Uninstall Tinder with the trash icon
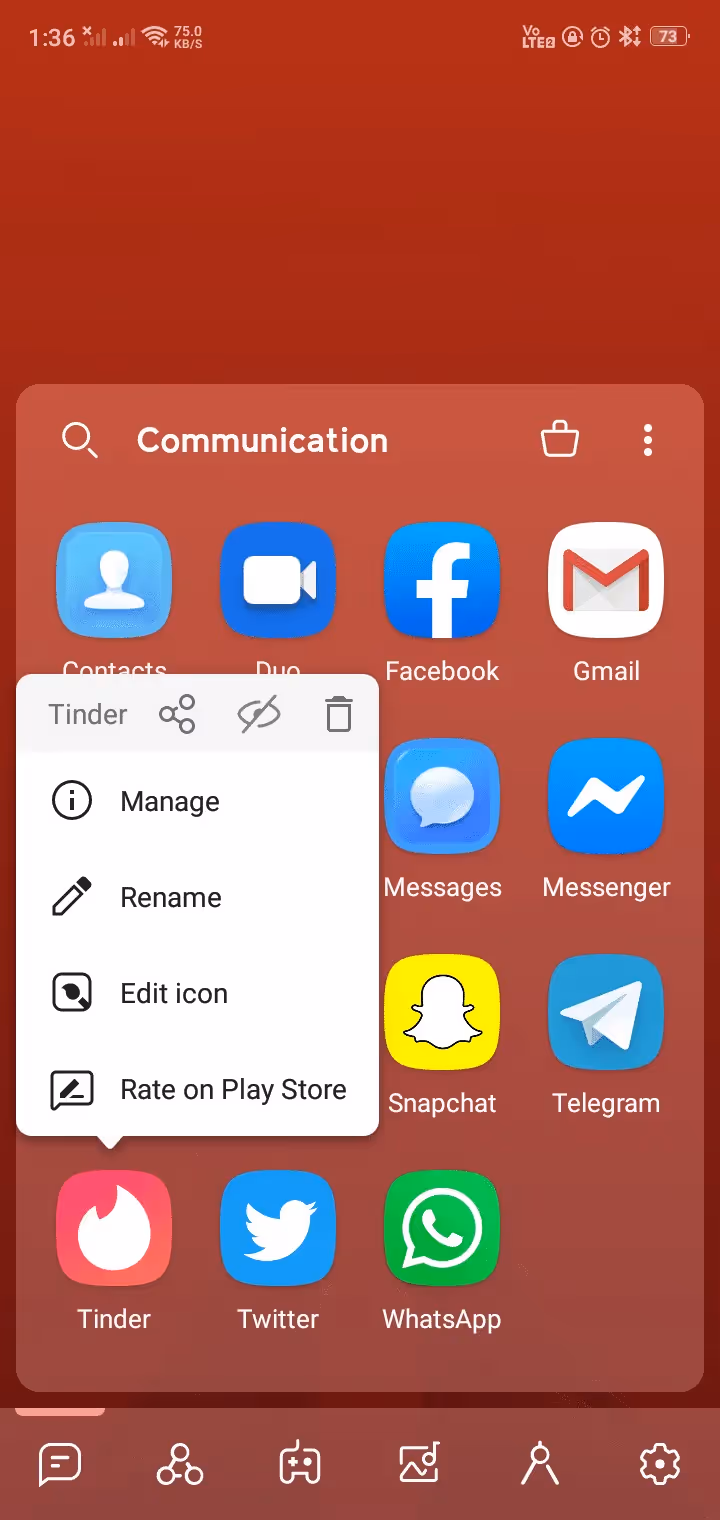 click(x=337, y=714)
